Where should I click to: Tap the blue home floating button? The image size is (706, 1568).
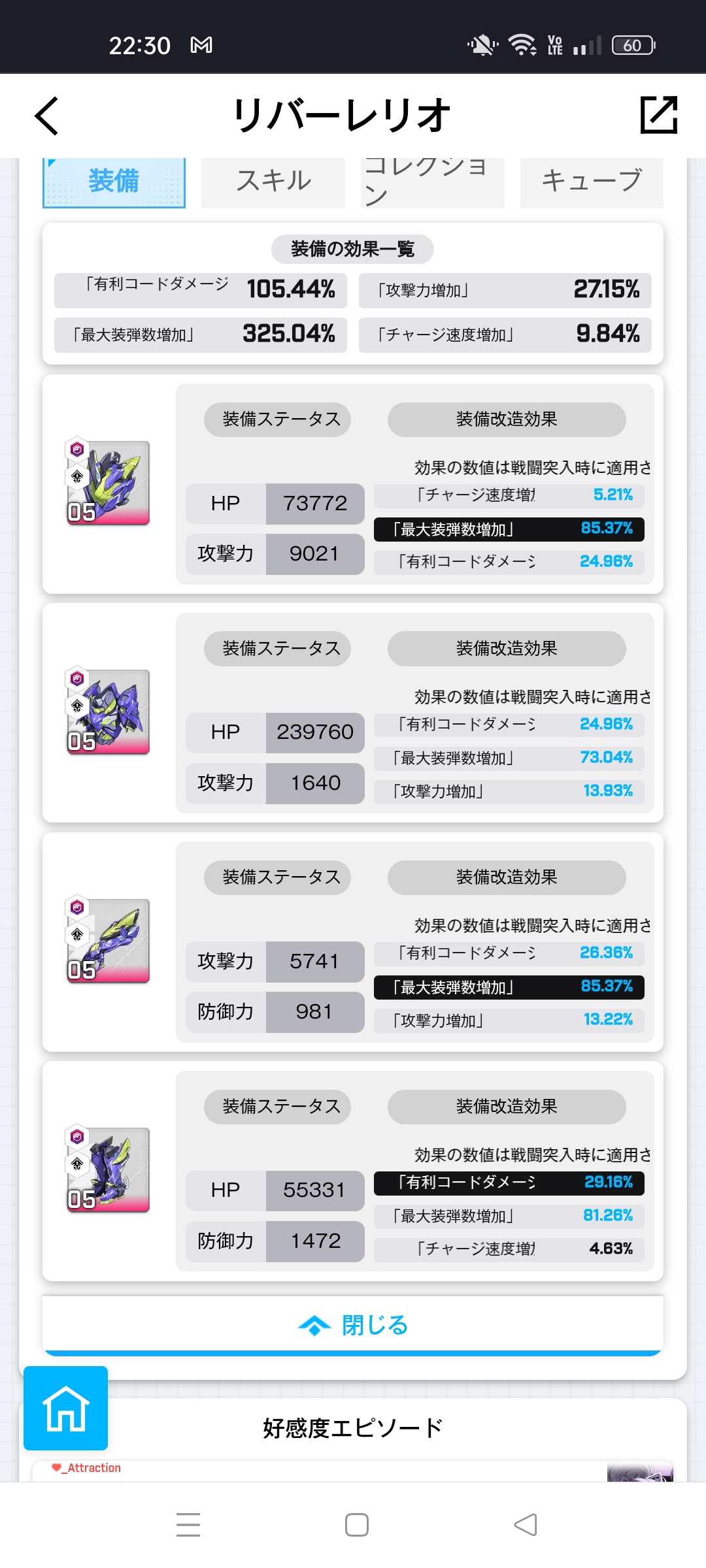[x=65, y=1409]
